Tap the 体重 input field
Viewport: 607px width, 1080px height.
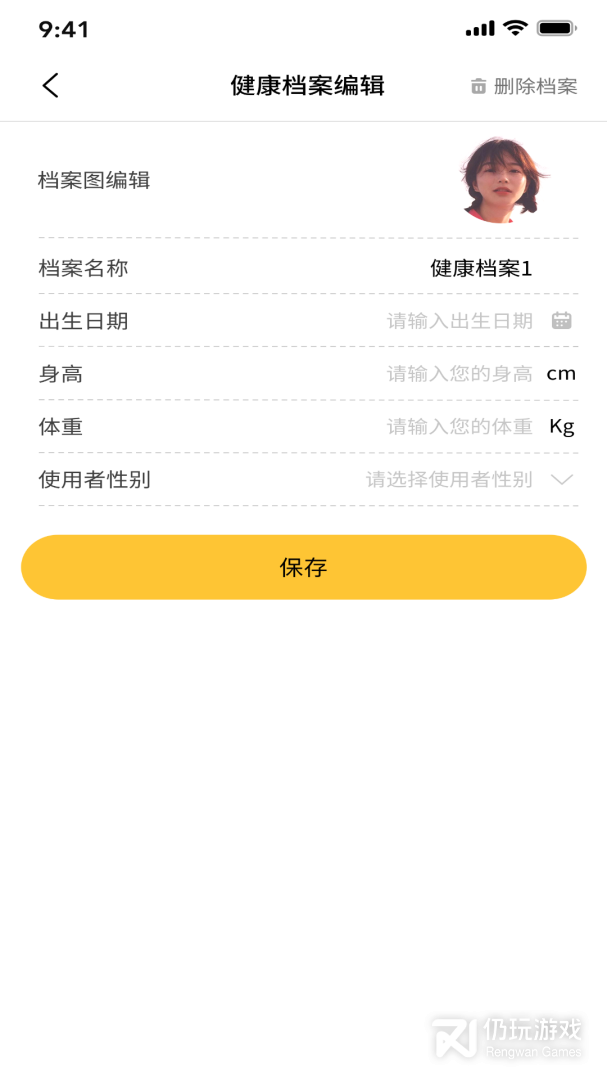click(460, 426)
